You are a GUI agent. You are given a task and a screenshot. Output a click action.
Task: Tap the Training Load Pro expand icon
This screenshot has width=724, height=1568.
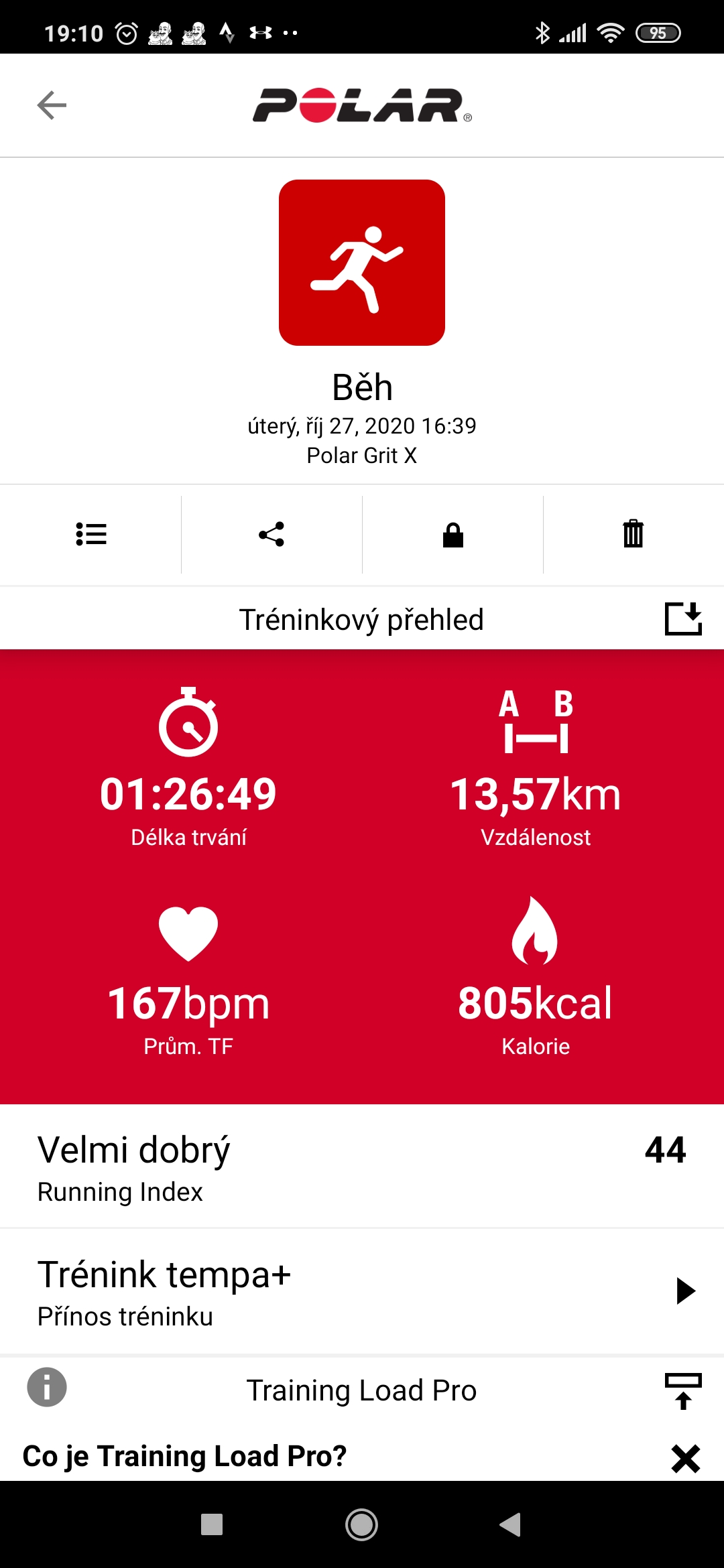(x=683, y=1391)
